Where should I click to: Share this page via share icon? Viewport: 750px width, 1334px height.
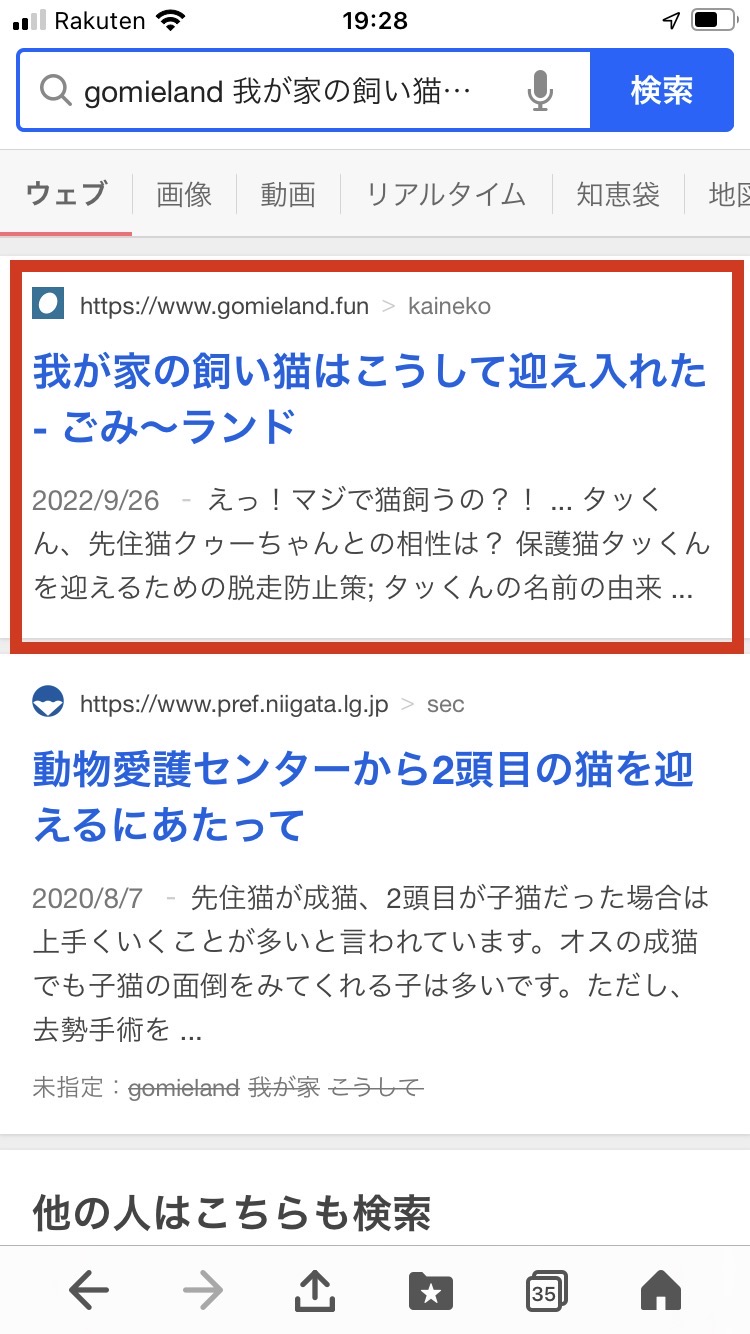coord(315,1291)
